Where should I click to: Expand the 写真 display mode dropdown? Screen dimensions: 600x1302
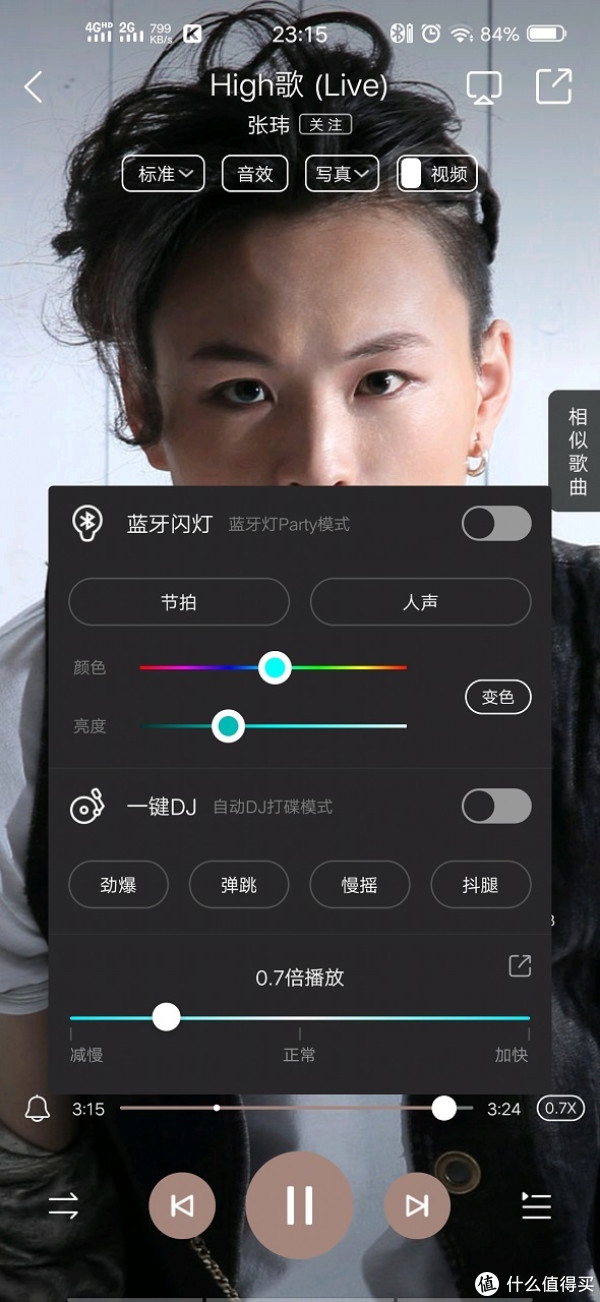pyautogui.click(x=341, y=174)
